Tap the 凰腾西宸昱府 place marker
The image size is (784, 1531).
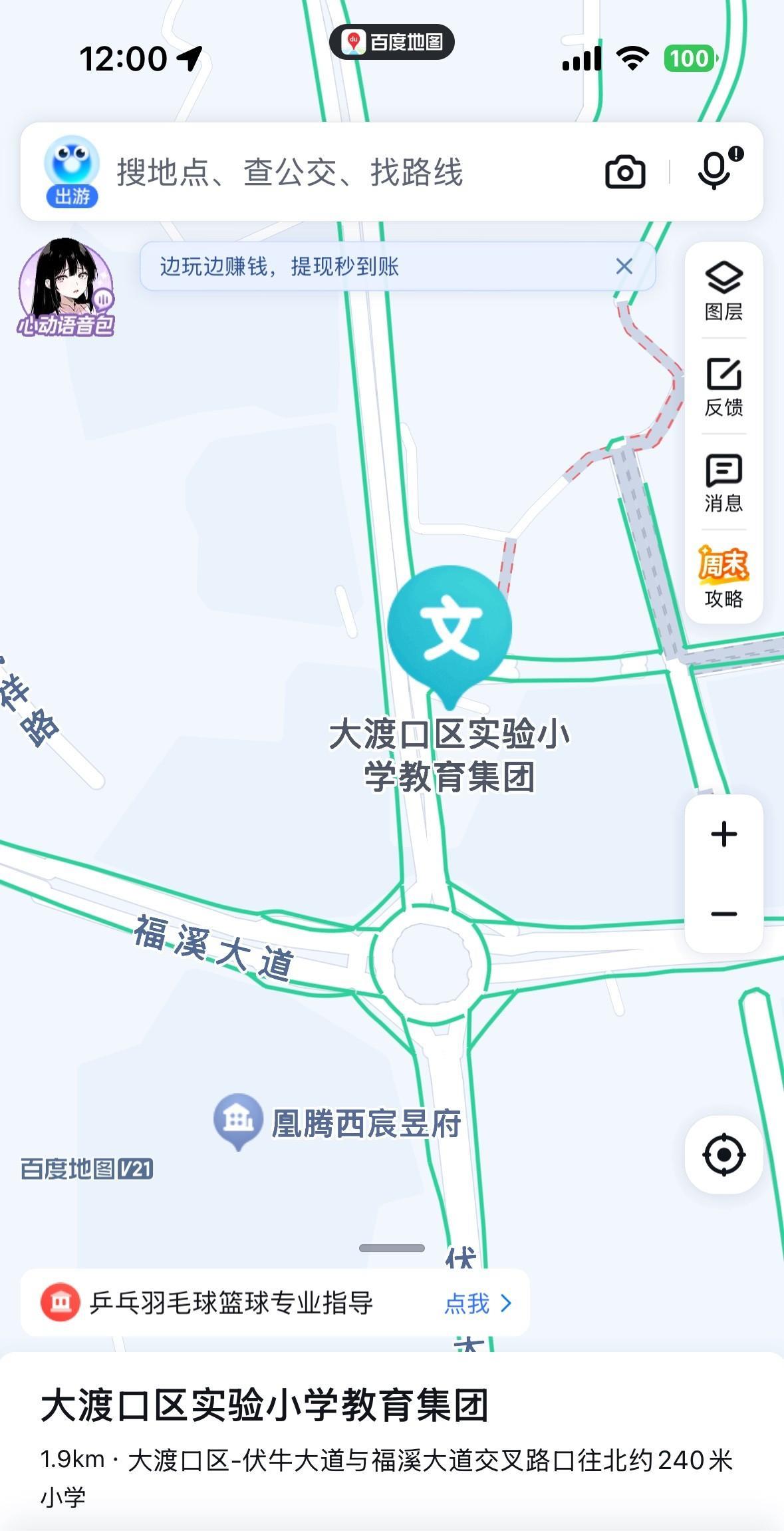click(x=238, y=1120)
